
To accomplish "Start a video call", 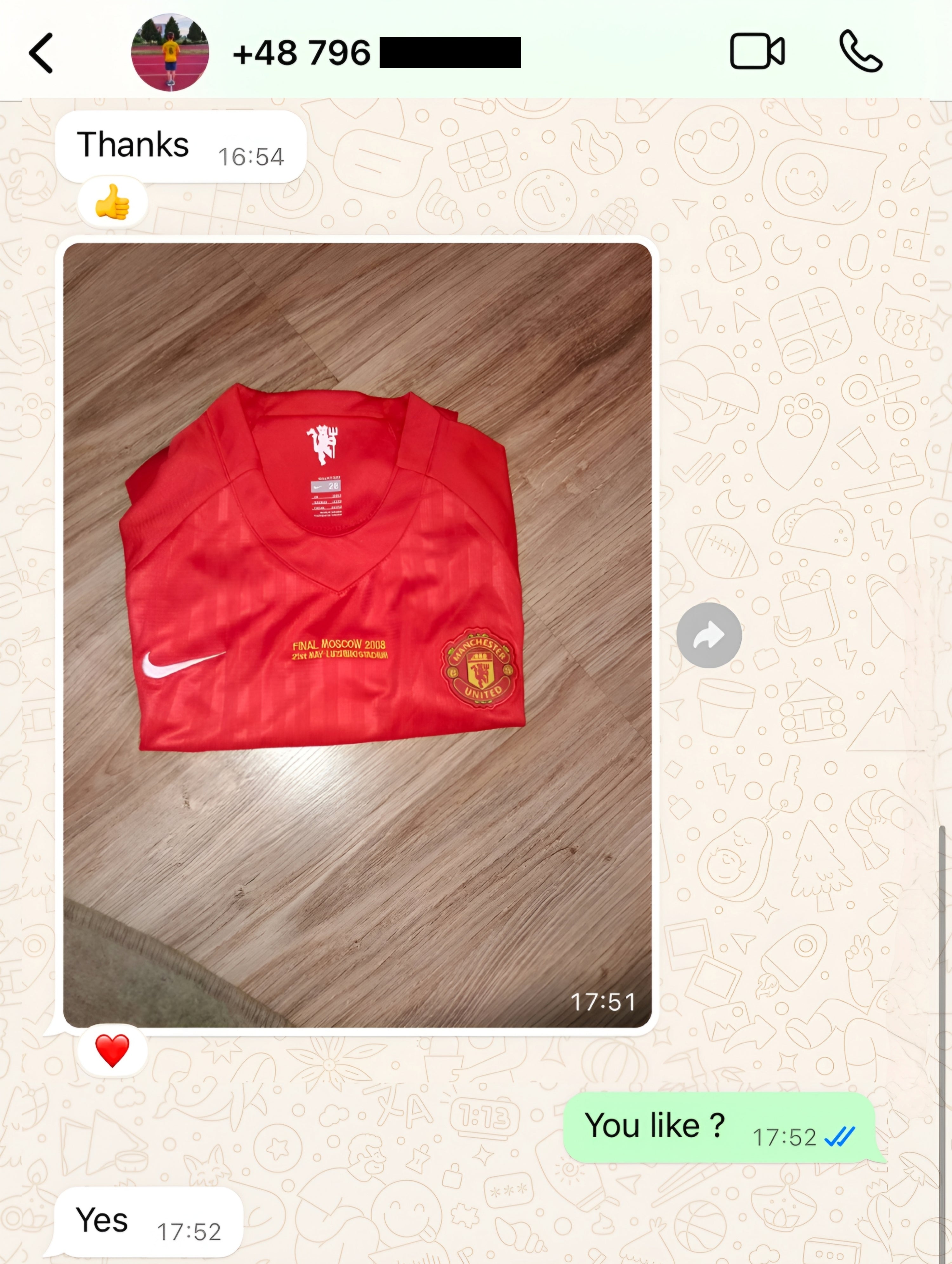I will (757, 52).
